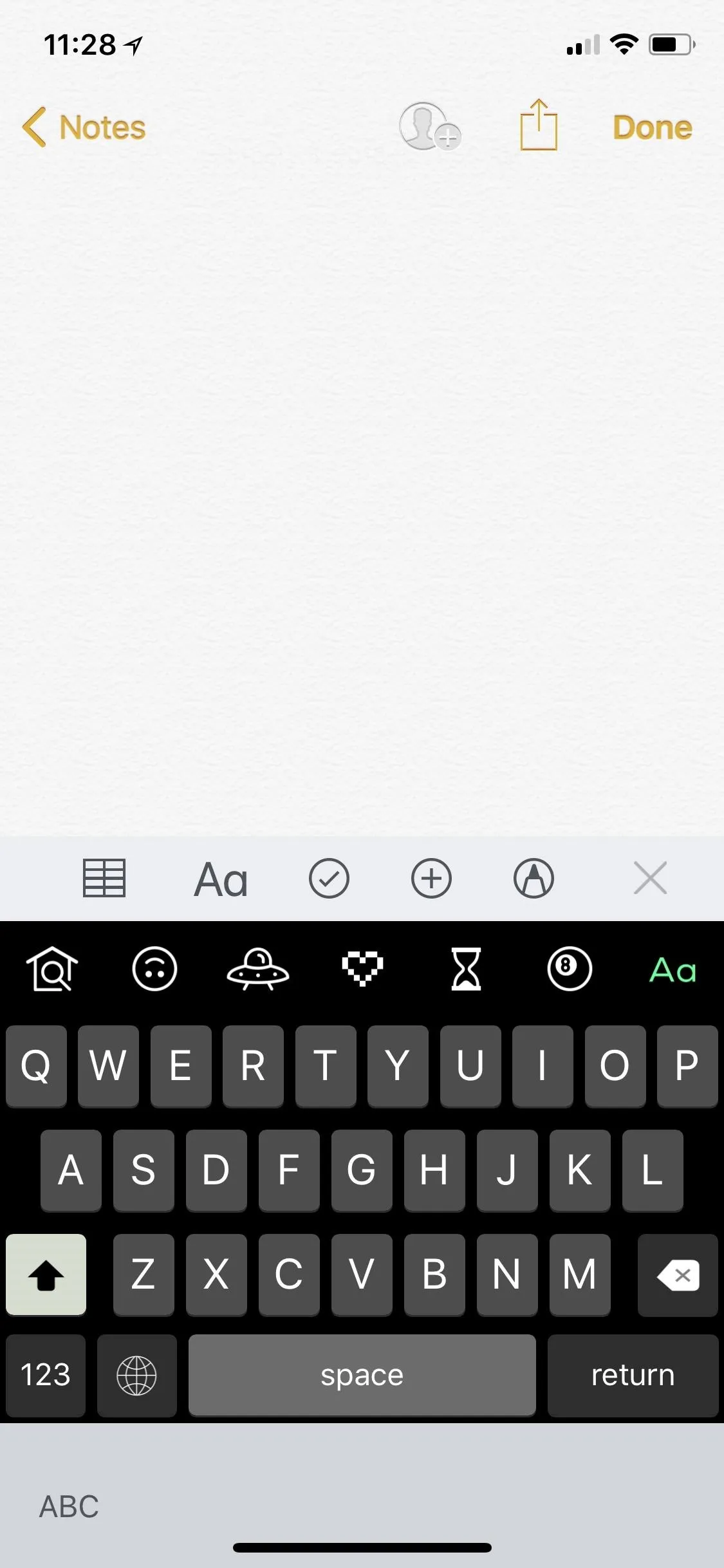Open the keyboard's home search icon

click(x=52, y=969)
